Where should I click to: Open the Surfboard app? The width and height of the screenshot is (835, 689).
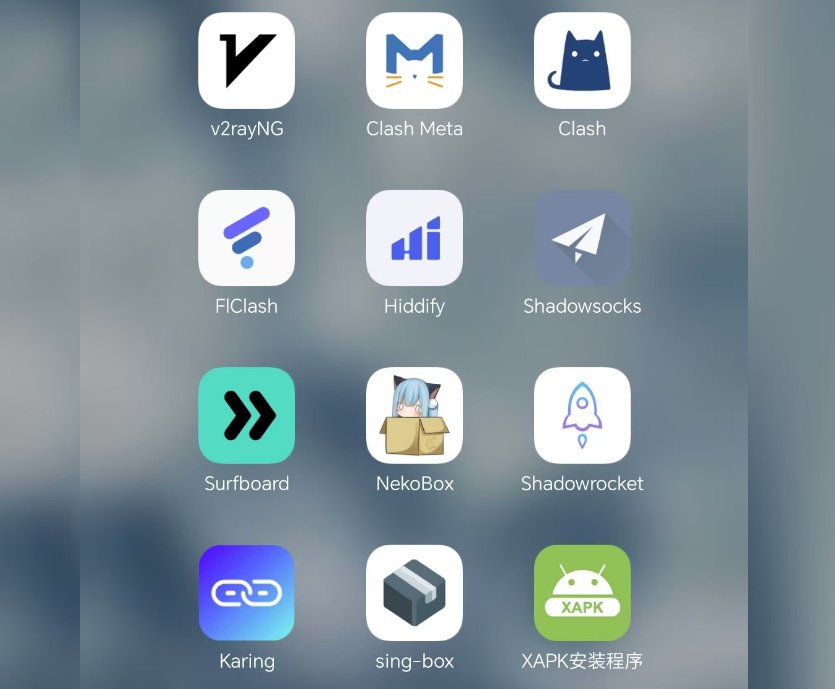[246, 415]
